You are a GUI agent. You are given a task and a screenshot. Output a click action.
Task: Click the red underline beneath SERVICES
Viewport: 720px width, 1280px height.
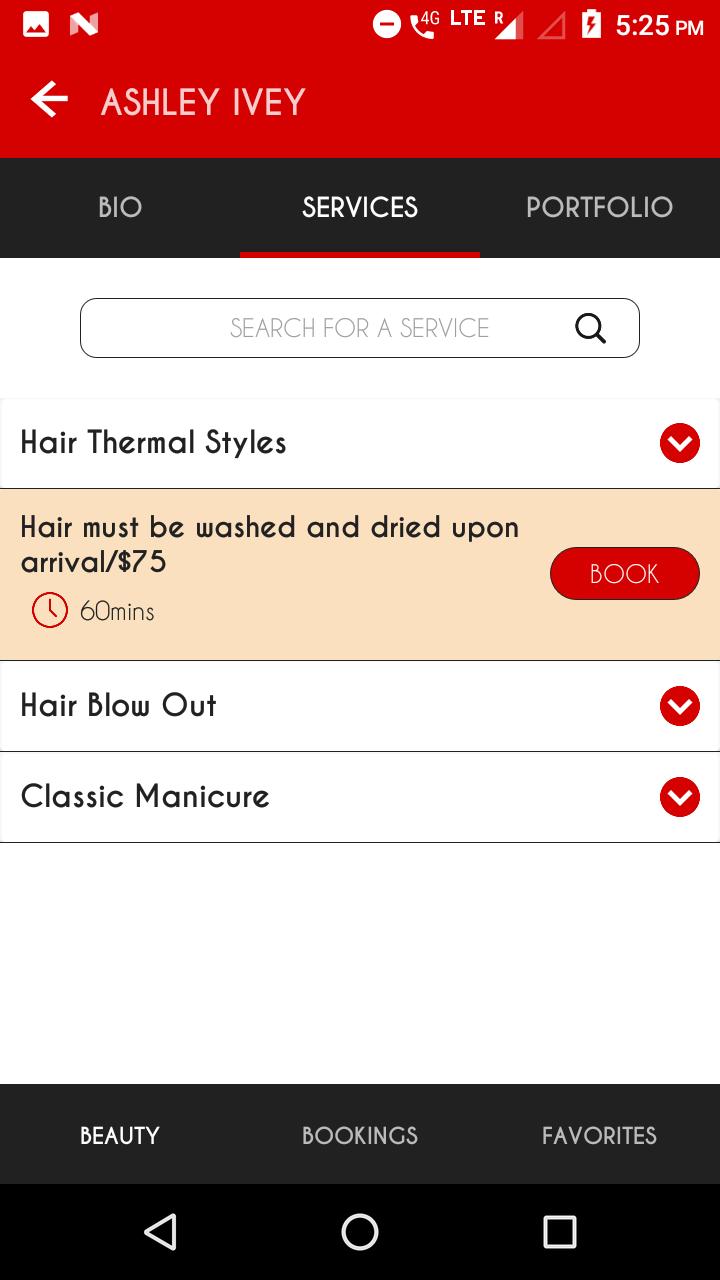coord(359,255)
